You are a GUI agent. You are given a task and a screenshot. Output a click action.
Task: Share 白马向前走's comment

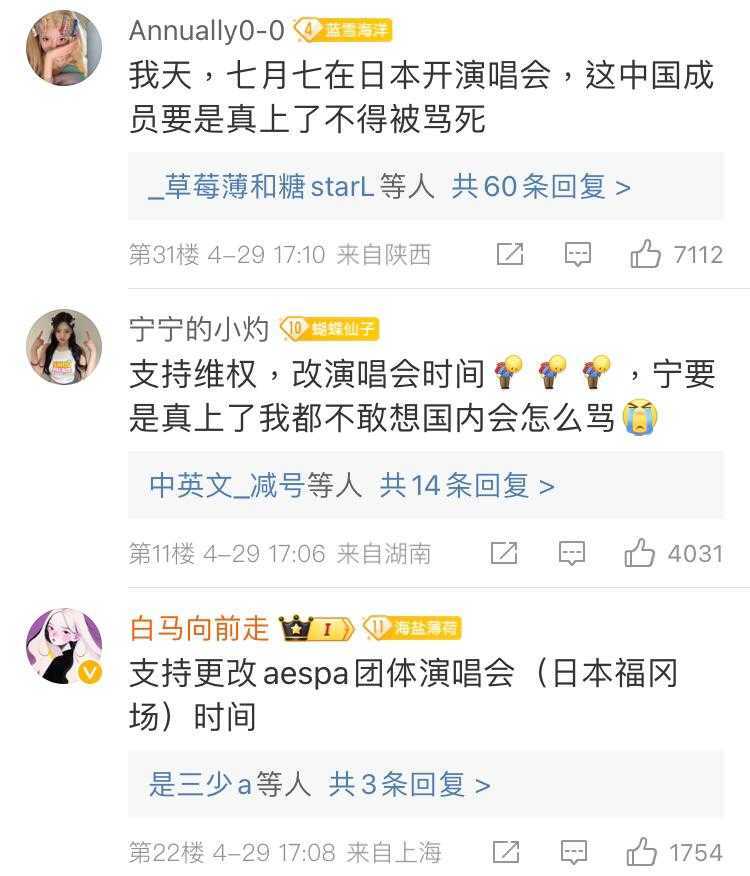pos(506,852)
